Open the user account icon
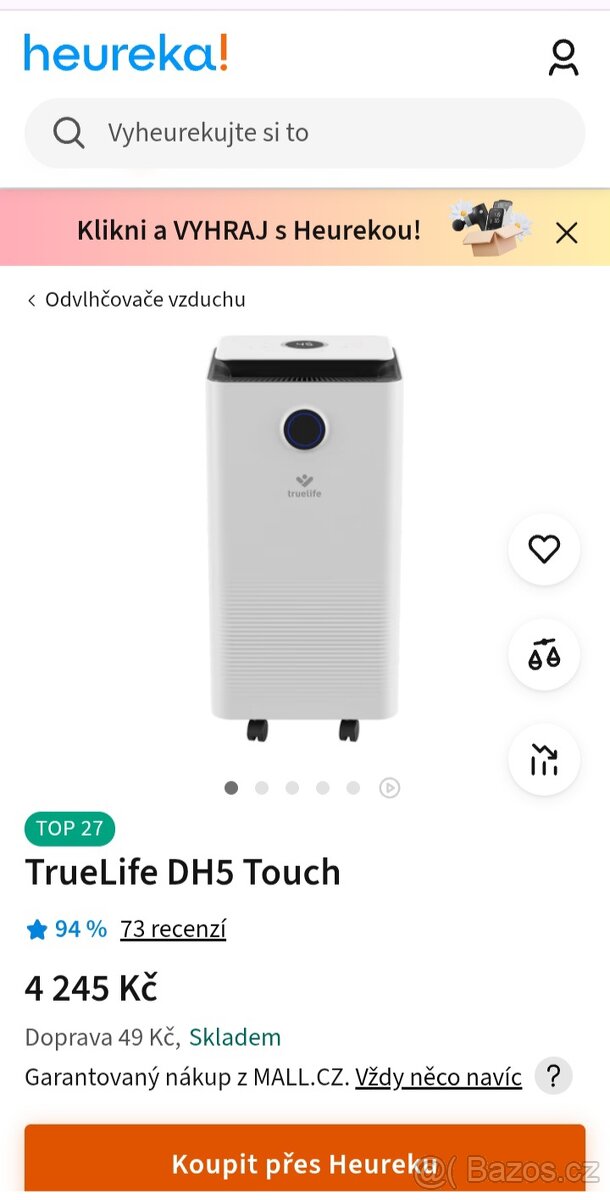Image resolution: width=610 pixels, height=1200 pixels. (x=564, y=56)
